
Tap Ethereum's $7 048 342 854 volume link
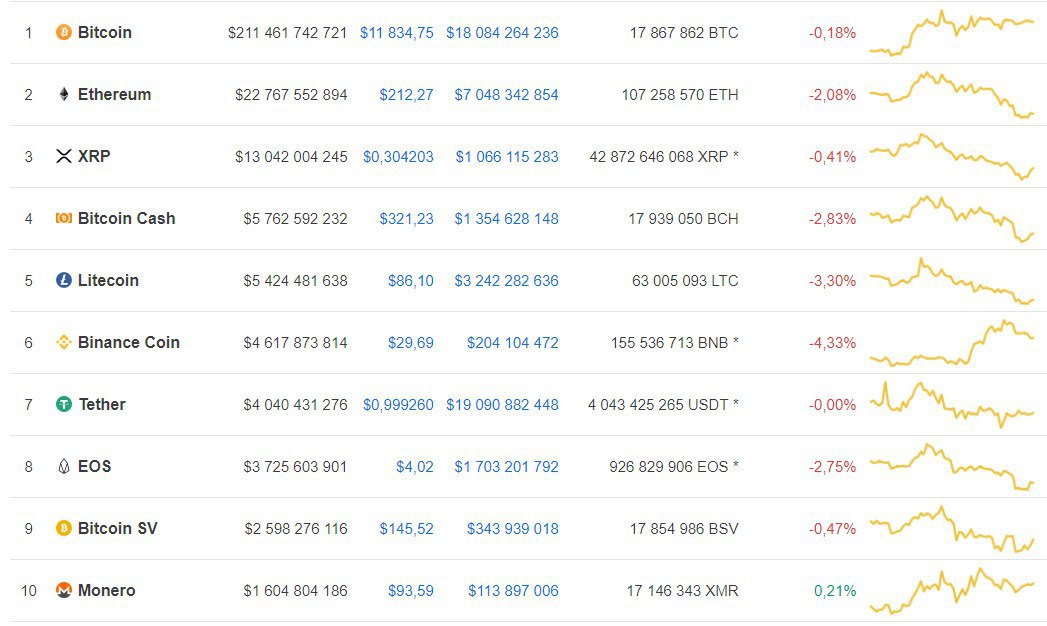pyautogui.click(x=506, y=95)
